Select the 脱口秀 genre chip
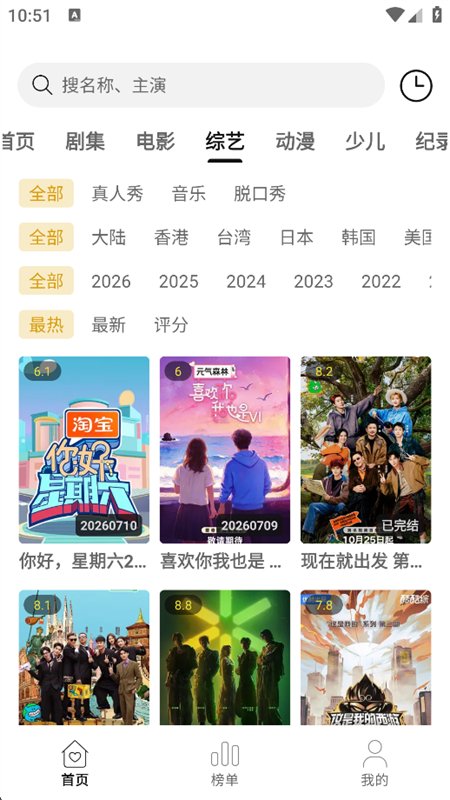Viewport: 450px width, 800px height. pyautogui.click(x=260, y=194)
